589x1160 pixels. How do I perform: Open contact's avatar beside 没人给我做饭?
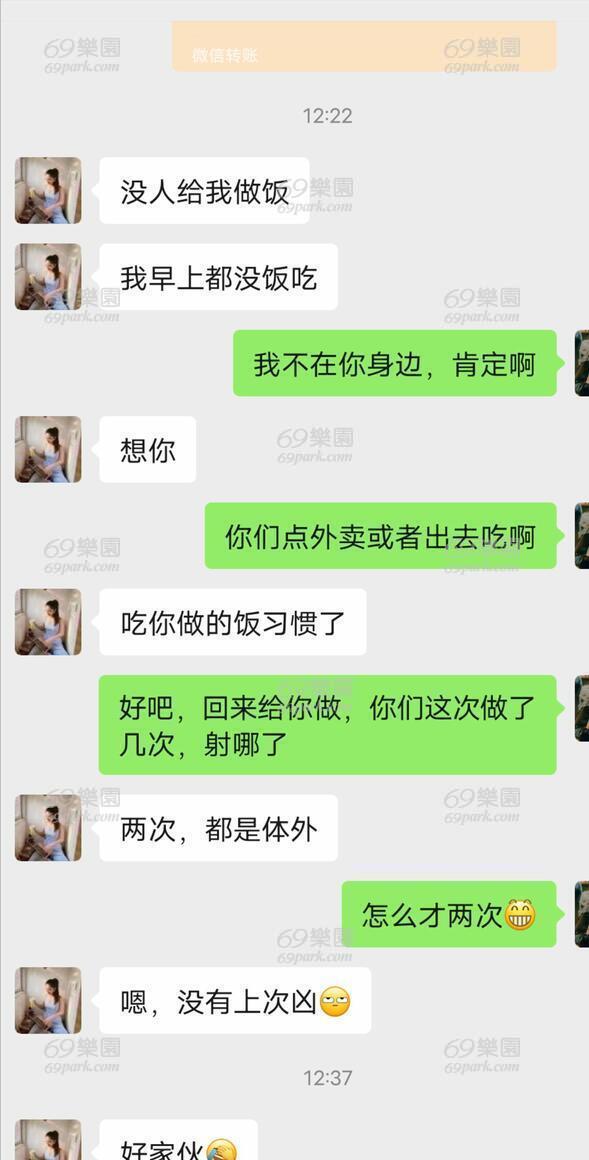(48, 190)
